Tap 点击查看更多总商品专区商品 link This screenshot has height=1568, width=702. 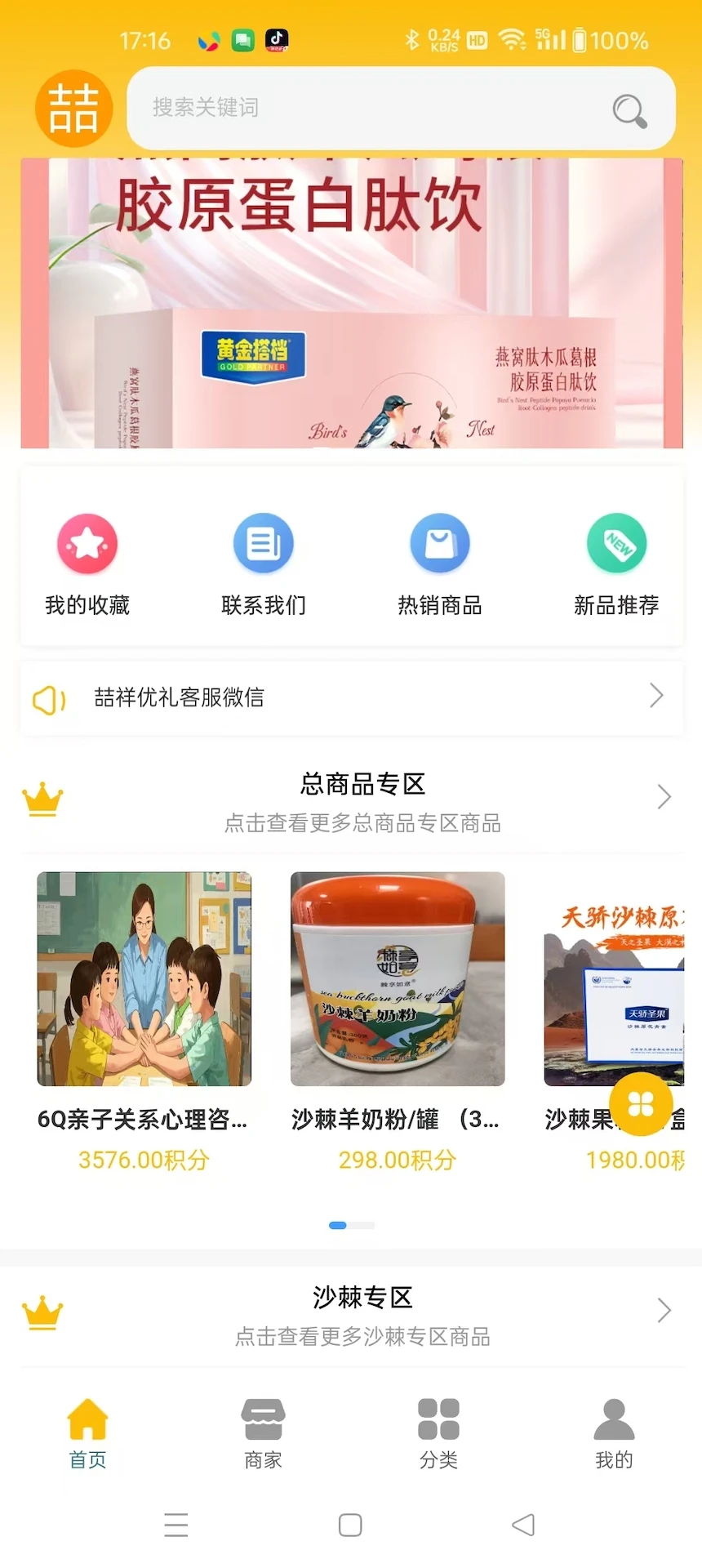(x=362, y=823)
